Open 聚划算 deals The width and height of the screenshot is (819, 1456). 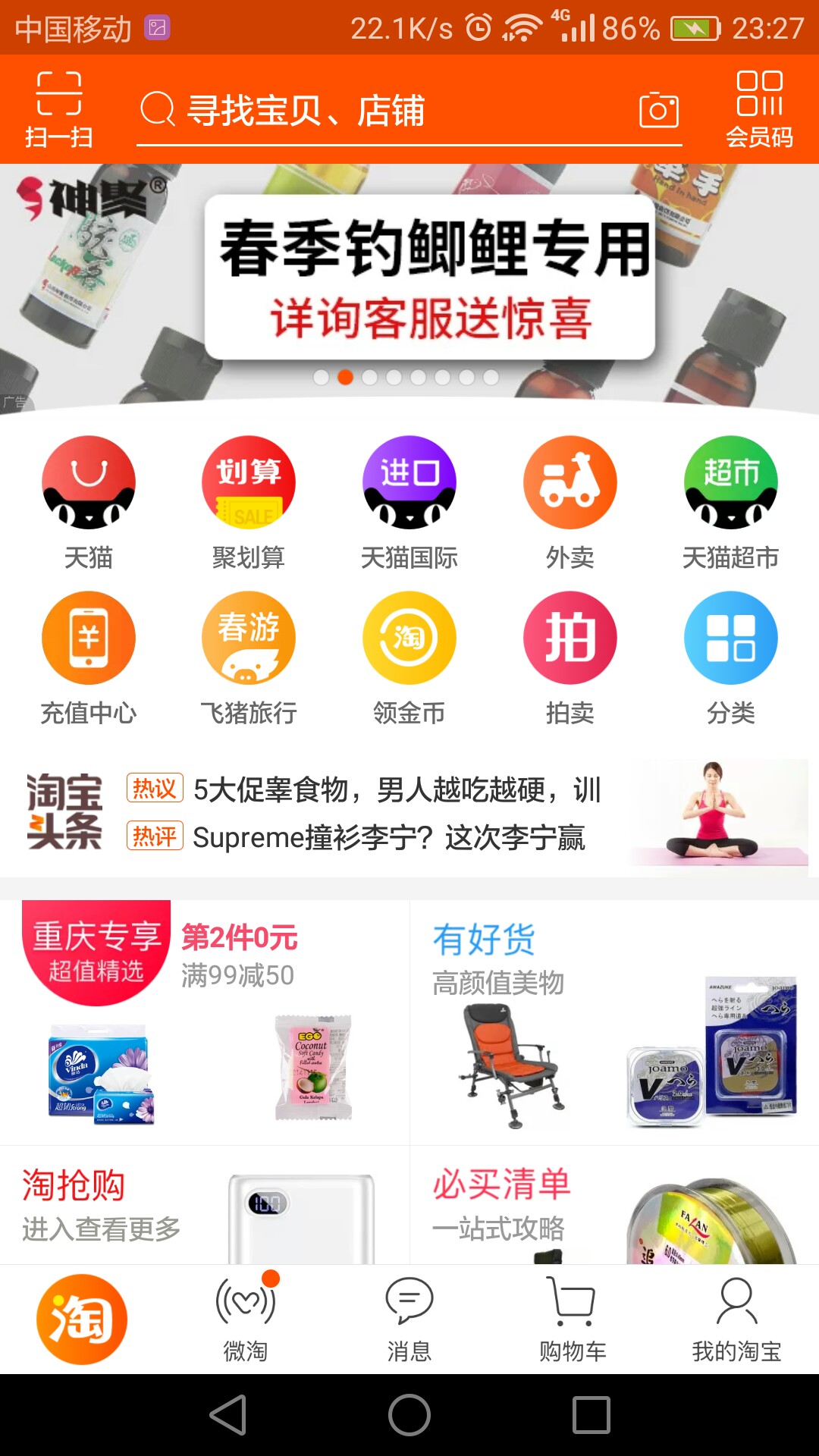pyautogui.click(x=249, y=501)
